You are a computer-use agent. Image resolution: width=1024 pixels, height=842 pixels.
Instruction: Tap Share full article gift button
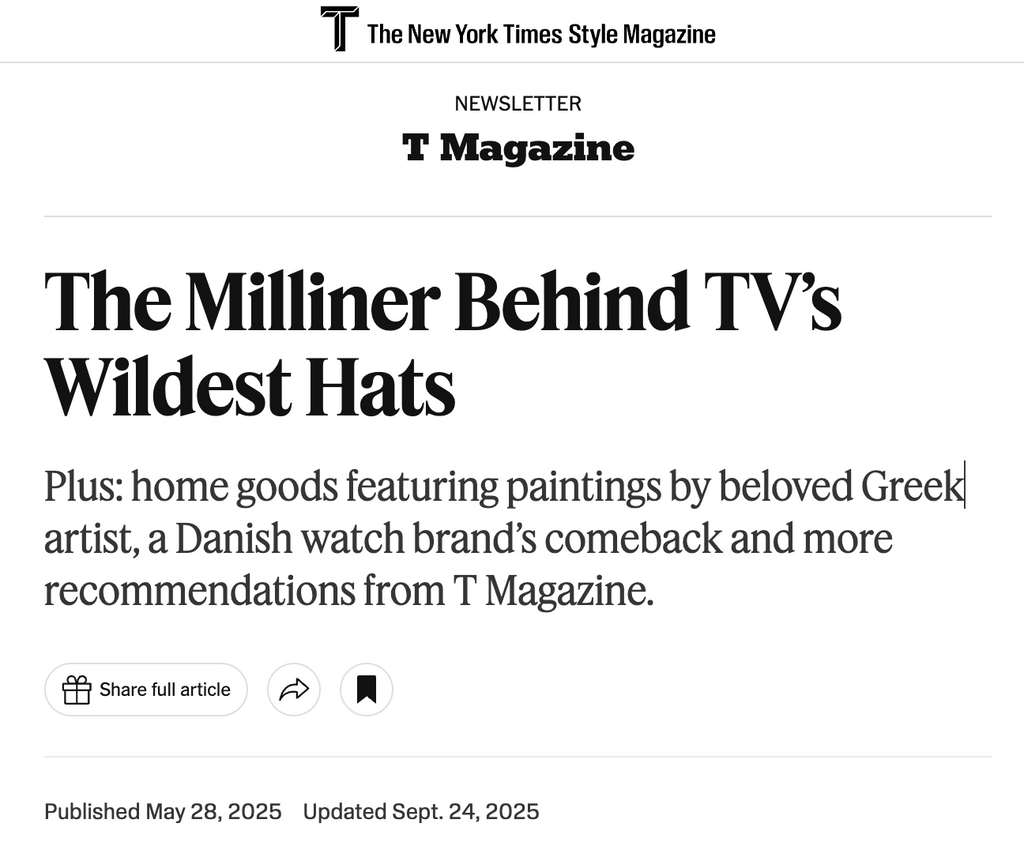[x=146, y=689]
